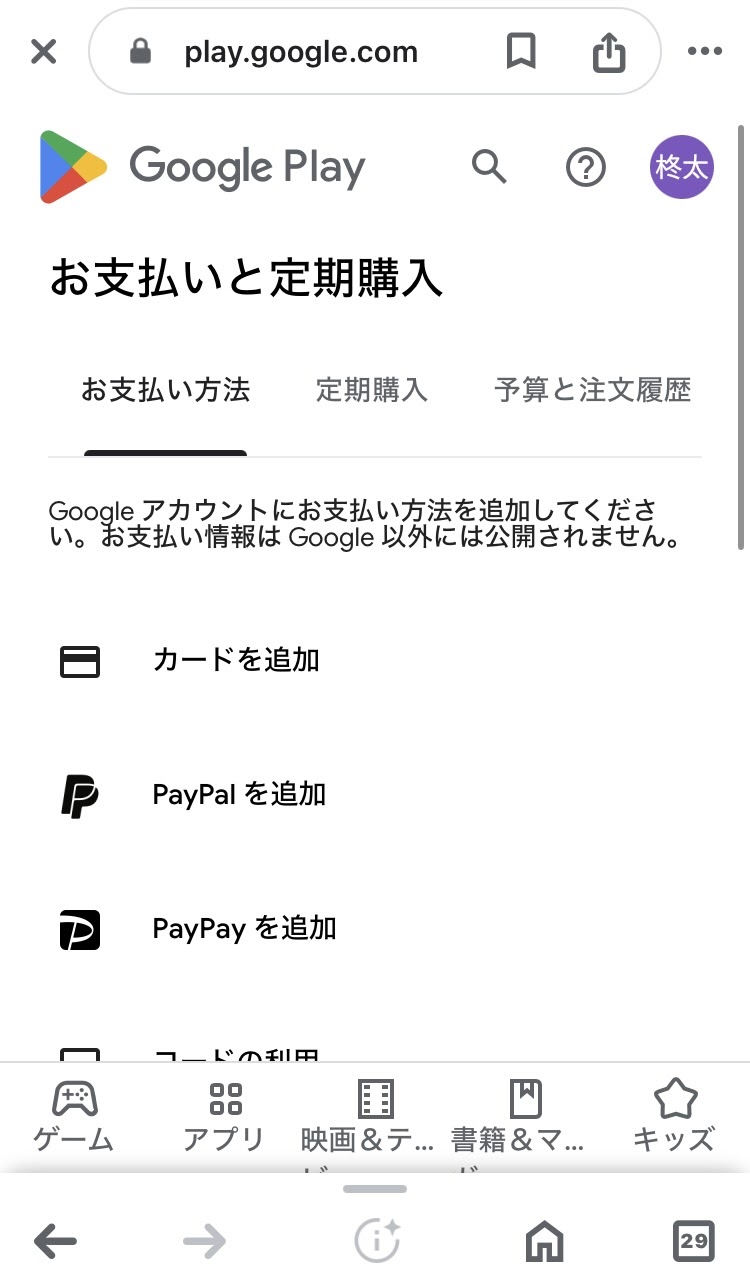Open the 映画&テレビ section

coord(375,1115)
